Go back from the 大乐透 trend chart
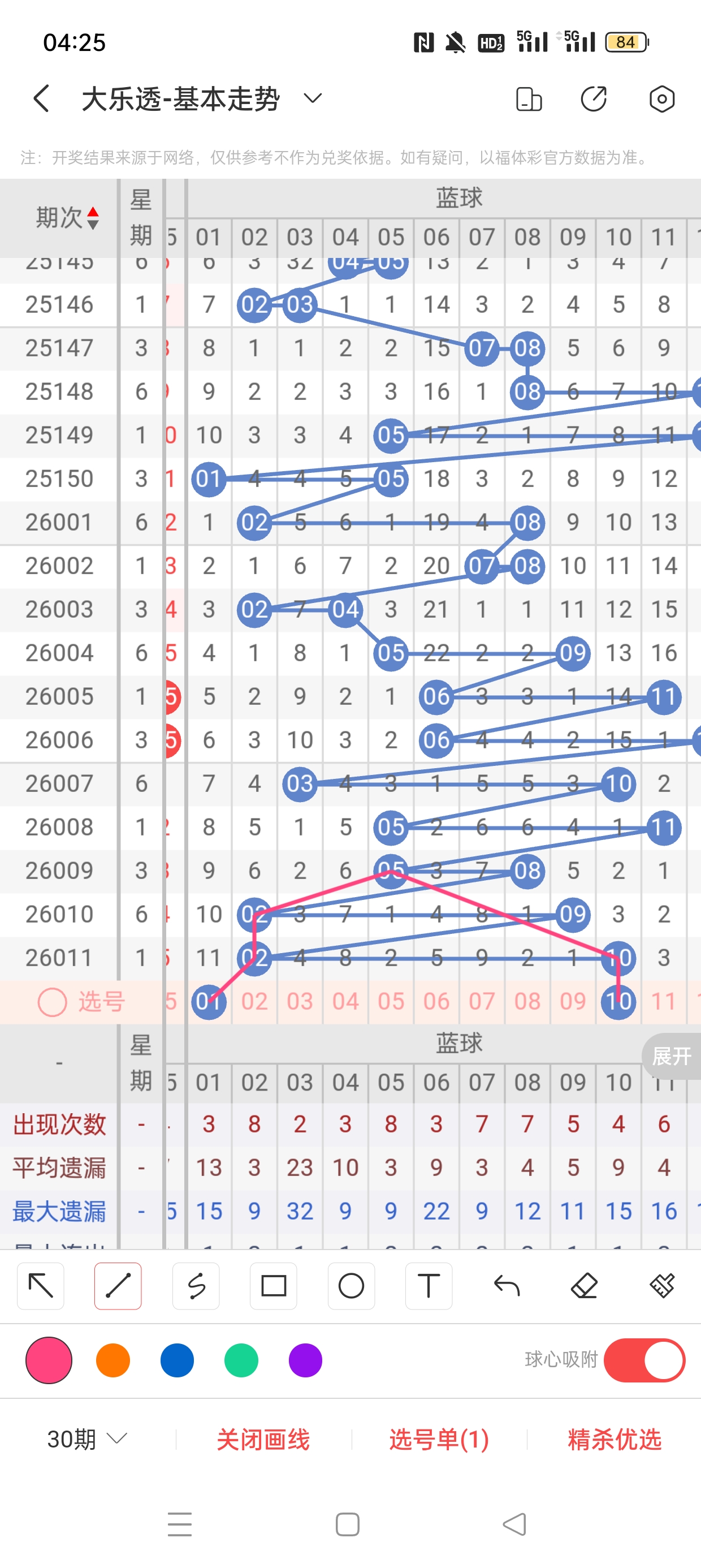The width and height of the screenshot is (701, 1568). tap(41, 98)
